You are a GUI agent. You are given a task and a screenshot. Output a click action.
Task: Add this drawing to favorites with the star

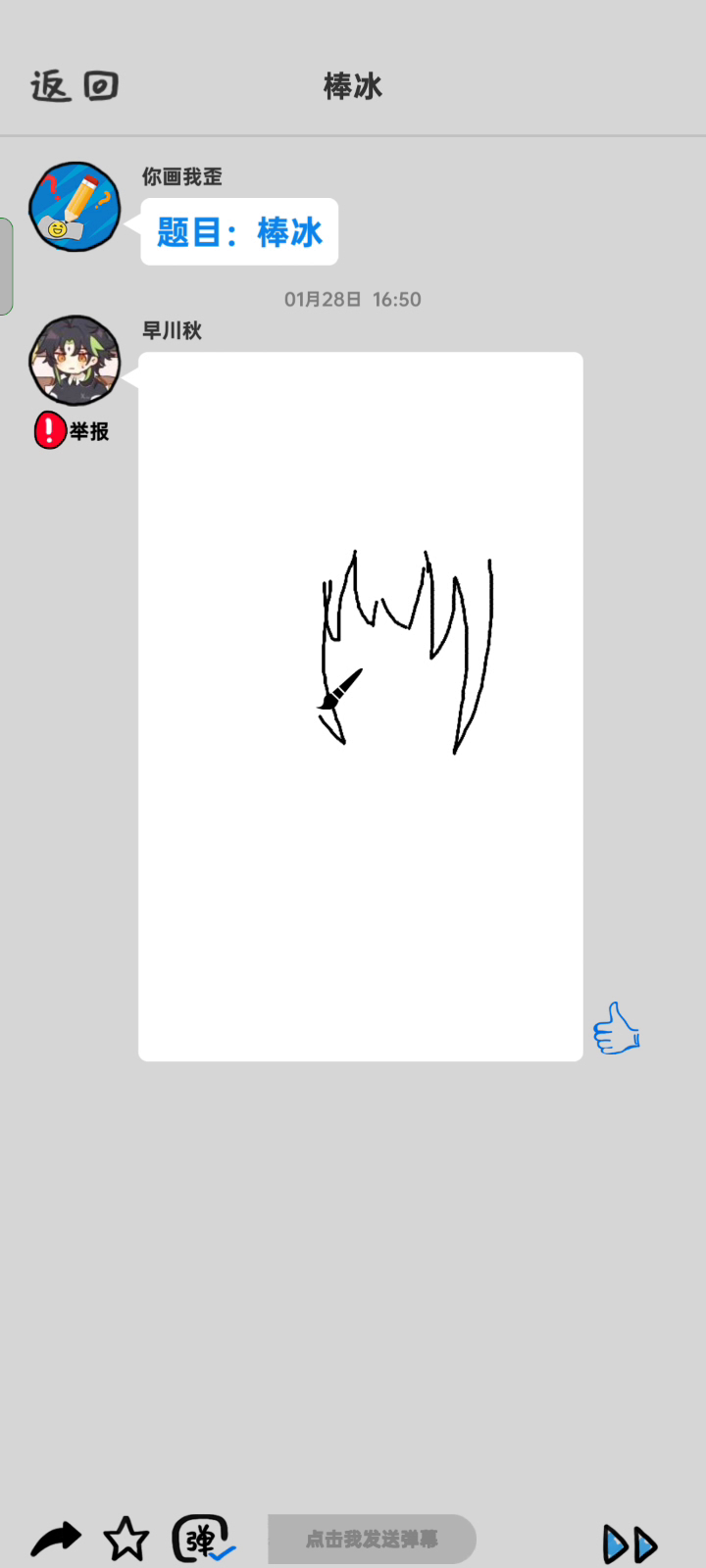(x=126, y=1539)
